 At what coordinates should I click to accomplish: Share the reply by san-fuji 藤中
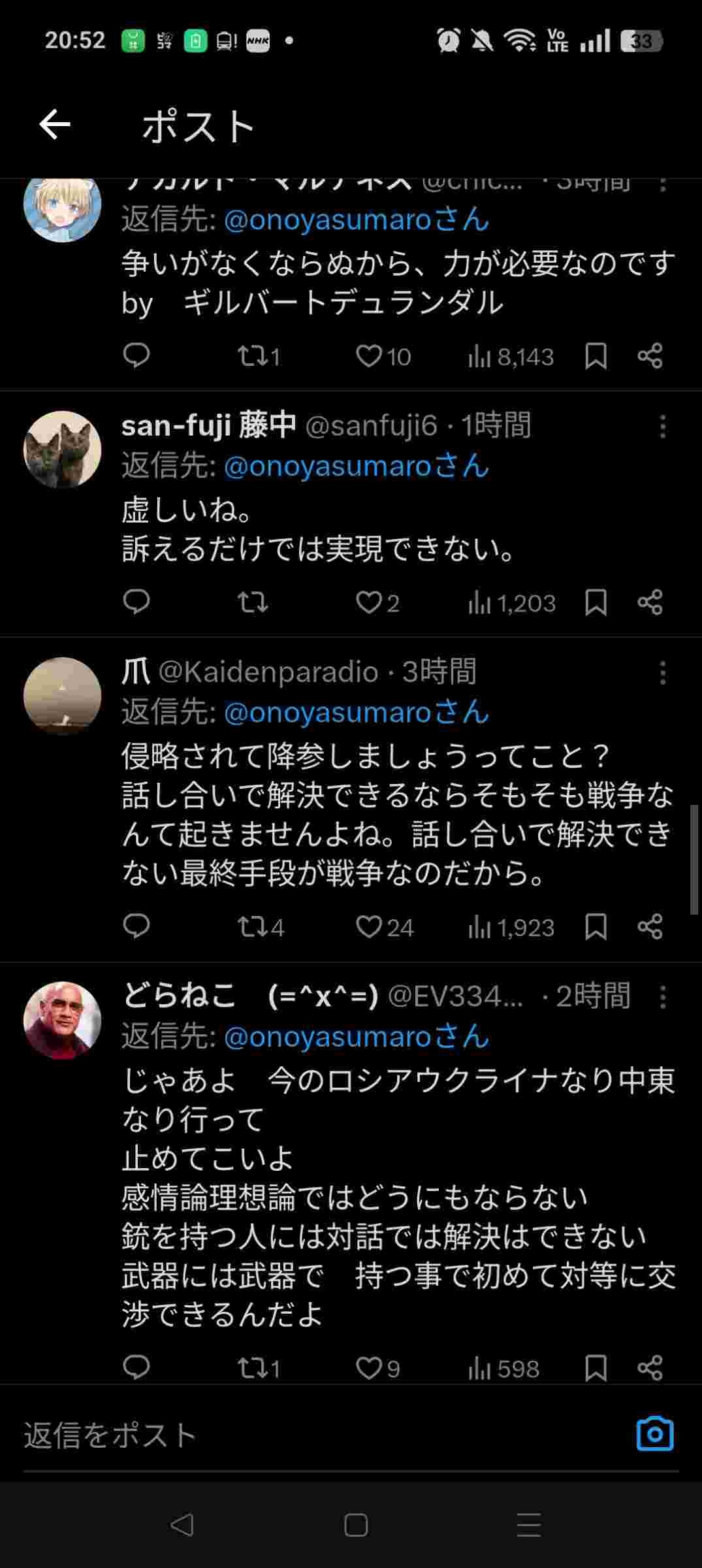pos(650,602)
